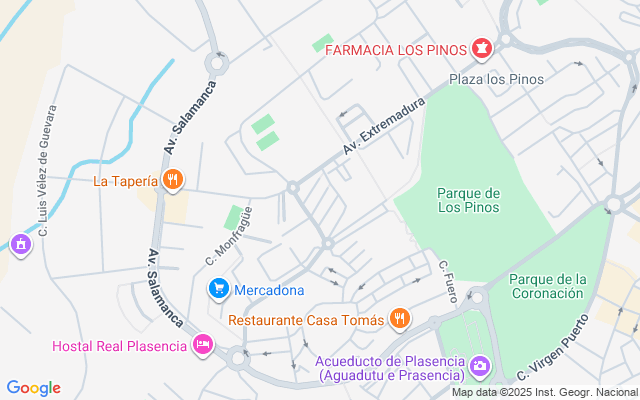Tap the purple monument pin near C. Luis Vélez de Guevara
640x400 pixels.
[x=21, y=245]
